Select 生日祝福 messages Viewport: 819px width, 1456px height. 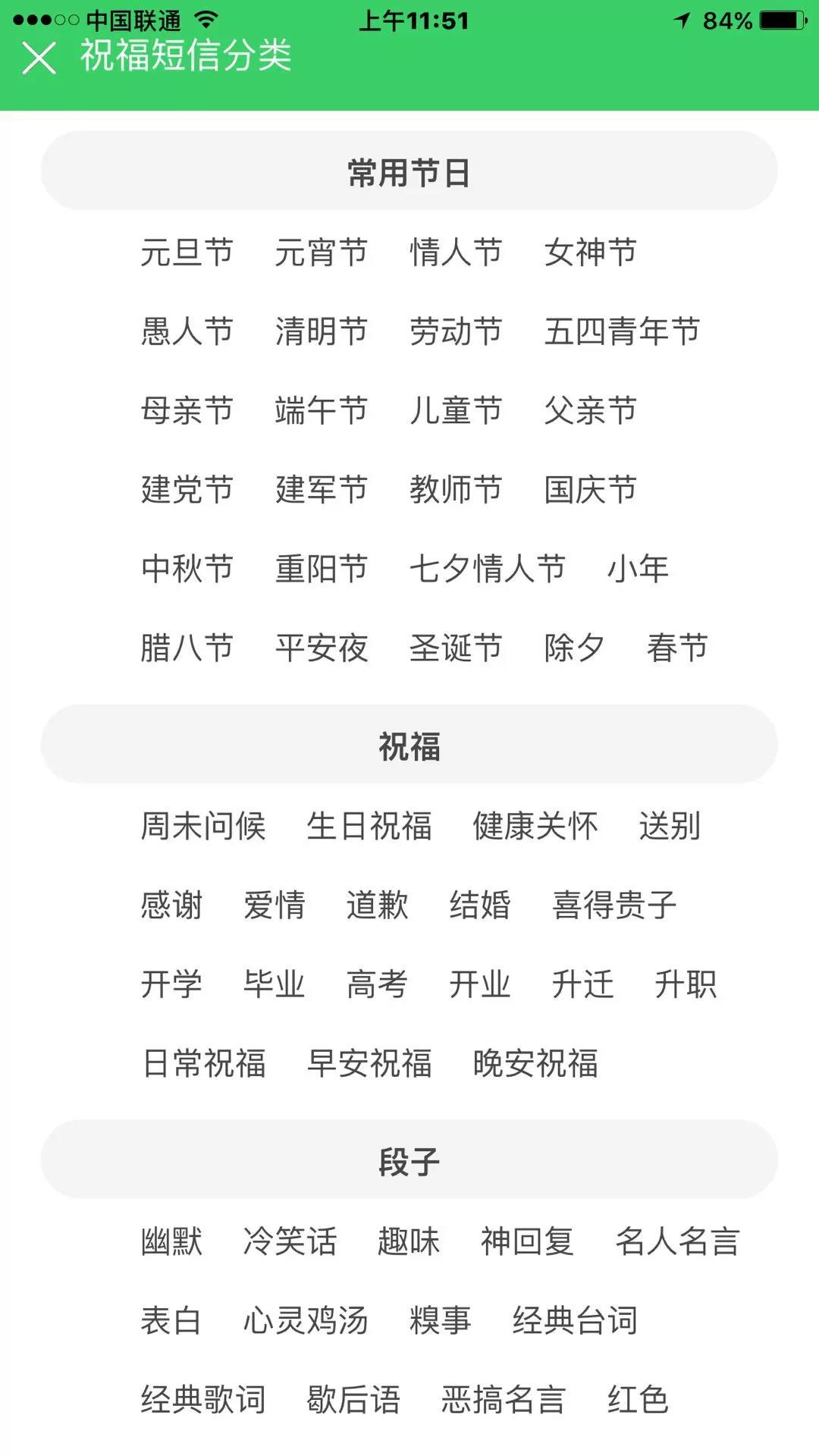point(369,826)
